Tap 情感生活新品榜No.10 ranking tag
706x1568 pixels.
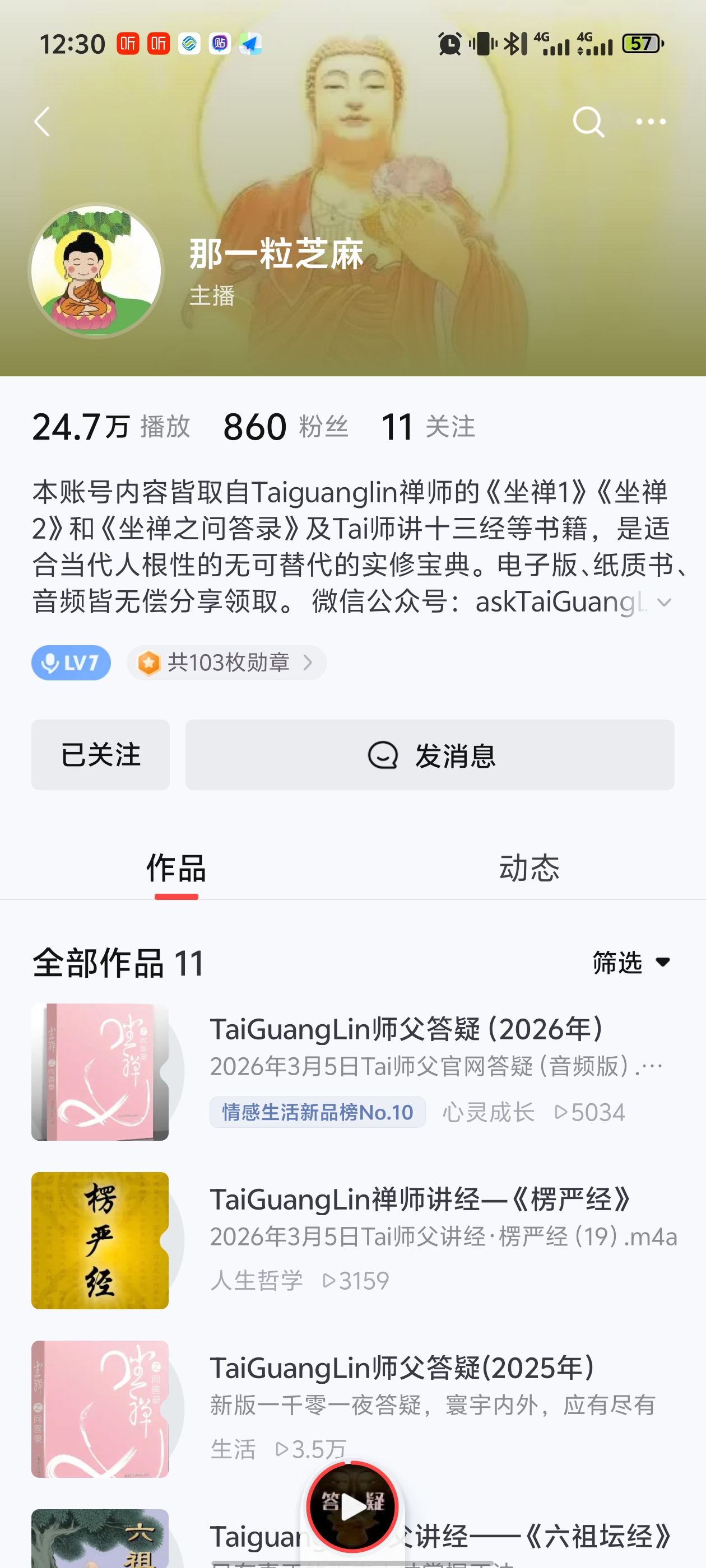pyautogui.click(x=317, y=1112)
